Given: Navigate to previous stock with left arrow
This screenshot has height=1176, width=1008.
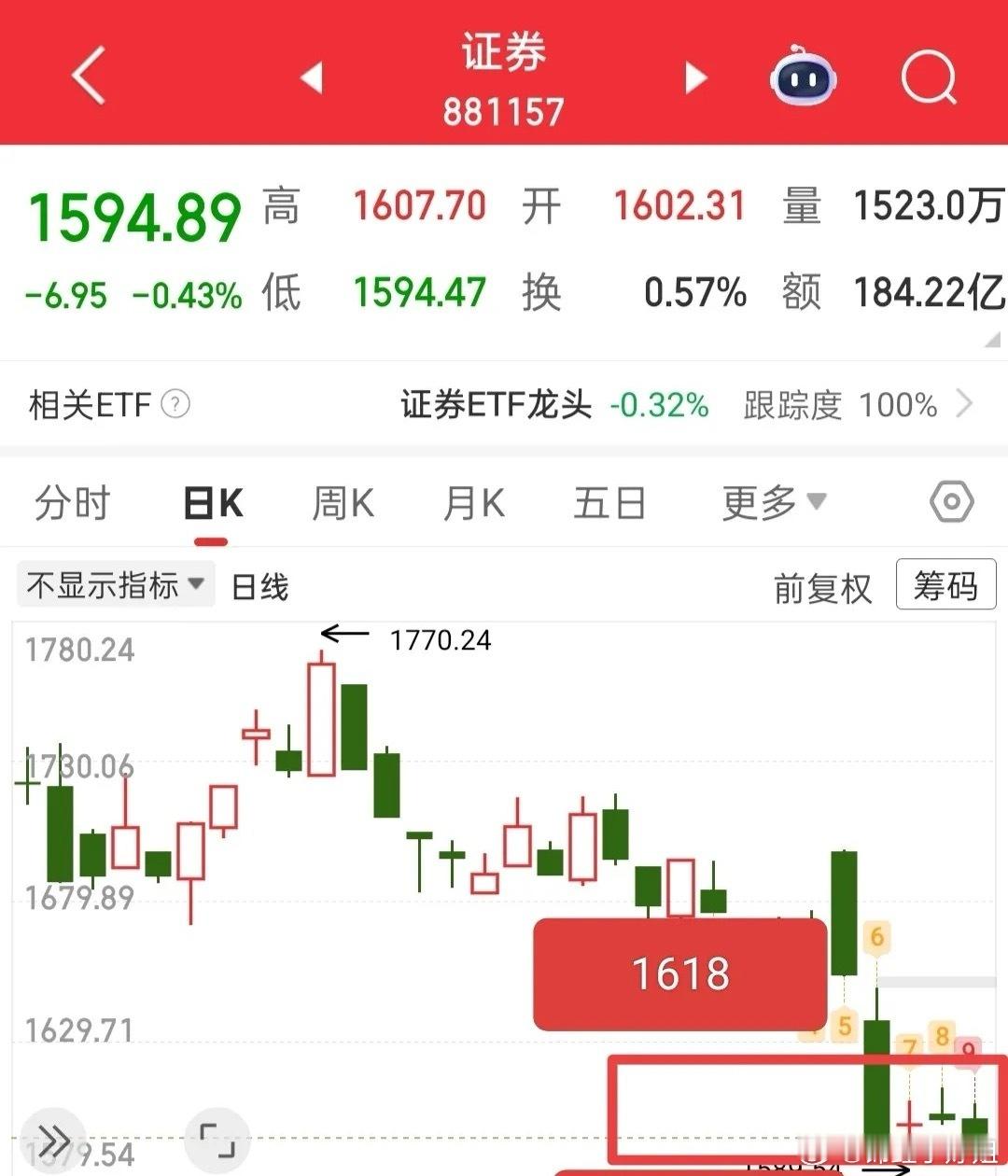Looking at the screenshot, I should [313, 78].
